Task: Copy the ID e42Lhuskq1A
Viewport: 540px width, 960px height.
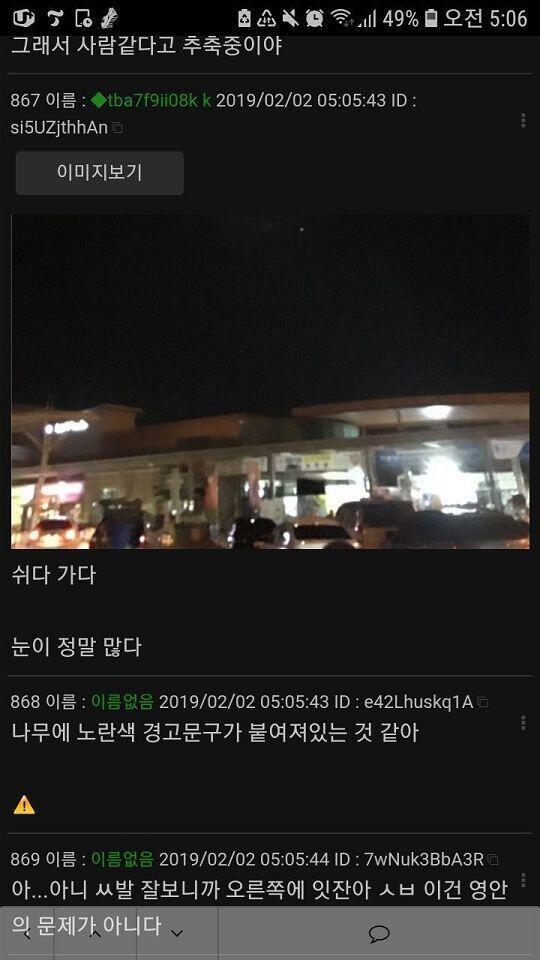Action: coord(483,702)
